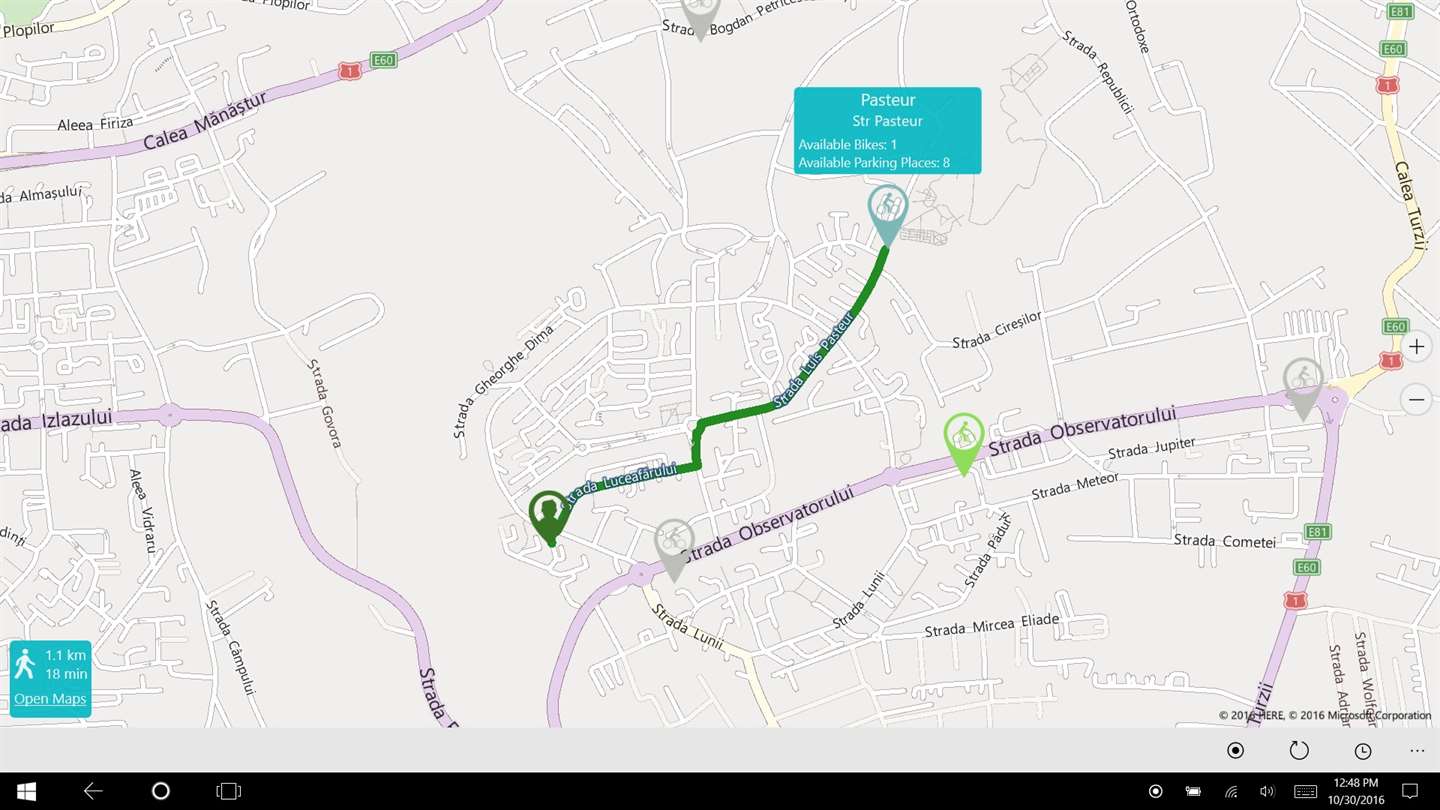Open Maps link for walking directions
Screen dimensions: 1440x810
pos(50,699)
